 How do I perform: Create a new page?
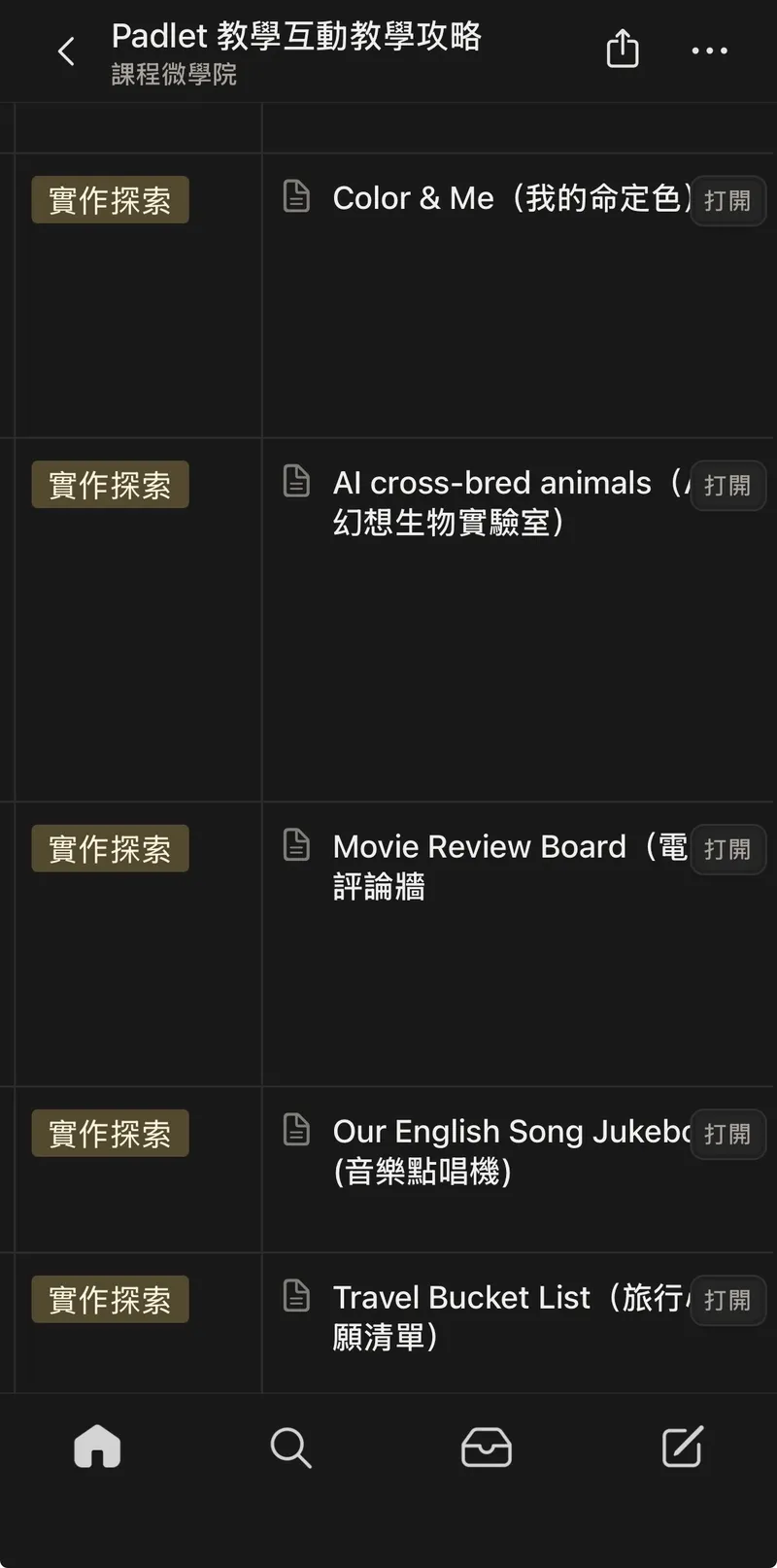pos(682,1448)
